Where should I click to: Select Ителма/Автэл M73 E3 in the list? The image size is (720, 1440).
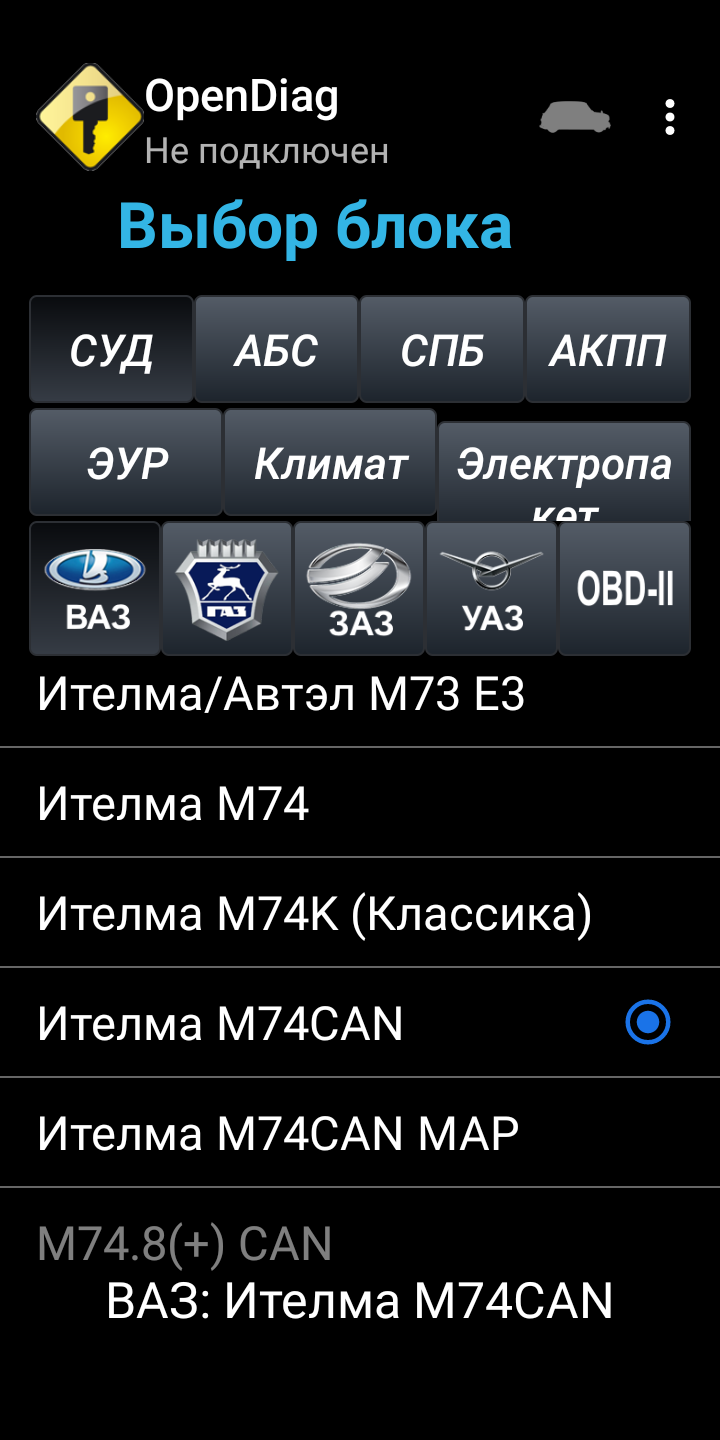tap(360, 694)
